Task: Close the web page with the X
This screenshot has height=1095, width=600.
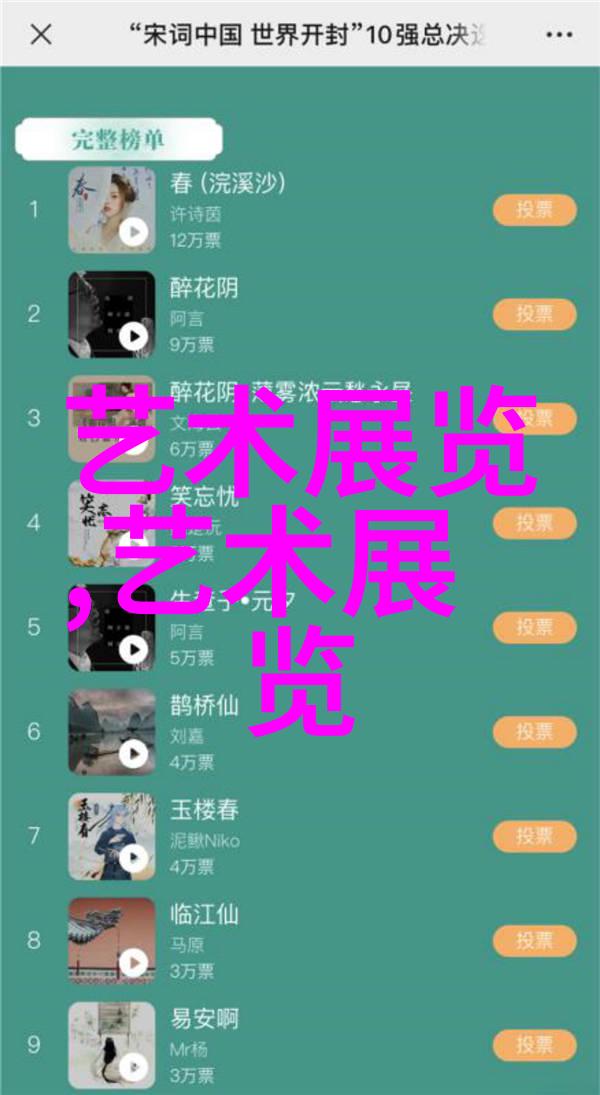Action: pos(40,35)
